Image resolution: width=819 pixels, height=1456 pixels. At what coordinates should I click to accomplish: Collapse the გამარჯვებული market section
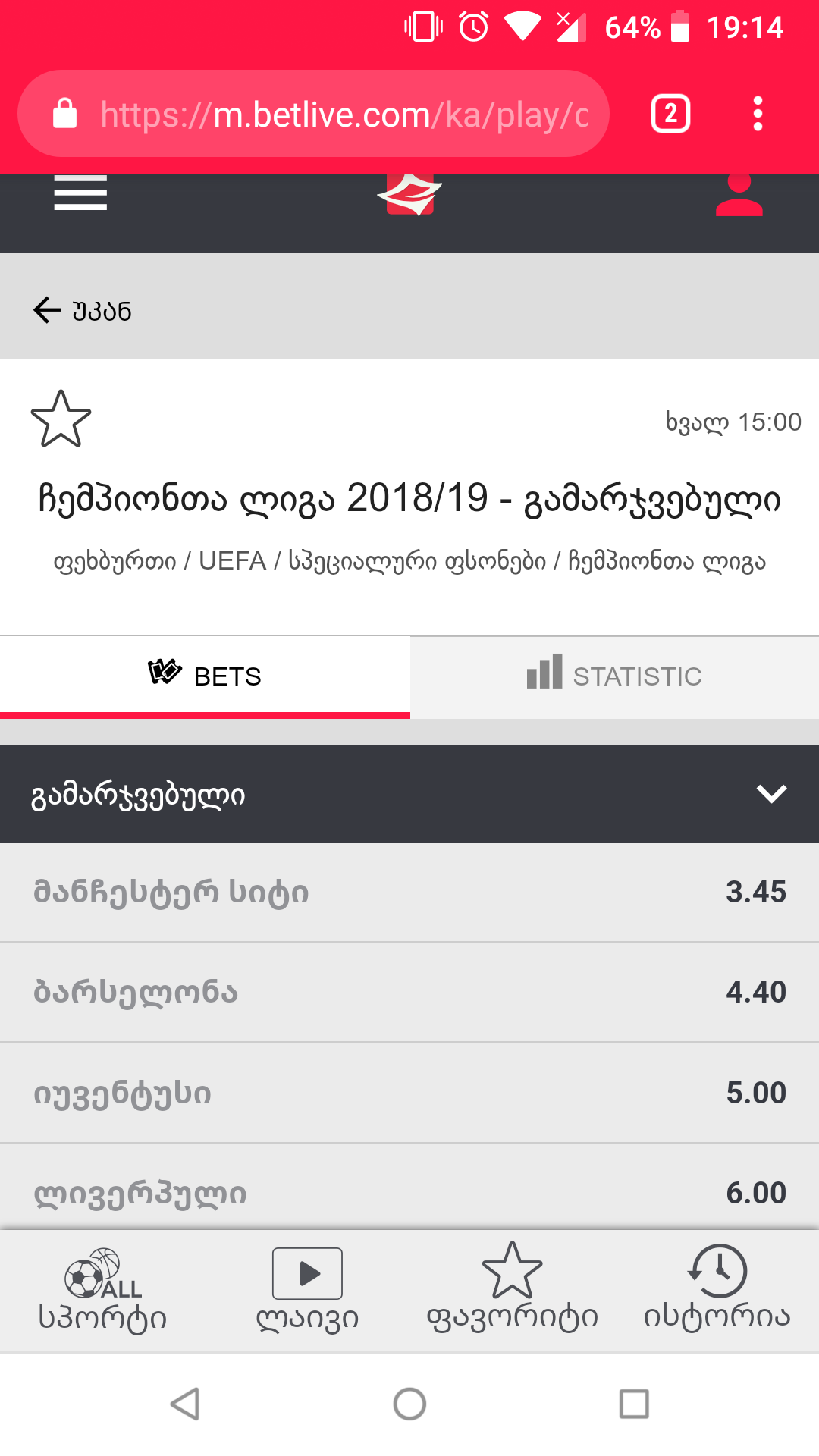pos(771,794)
